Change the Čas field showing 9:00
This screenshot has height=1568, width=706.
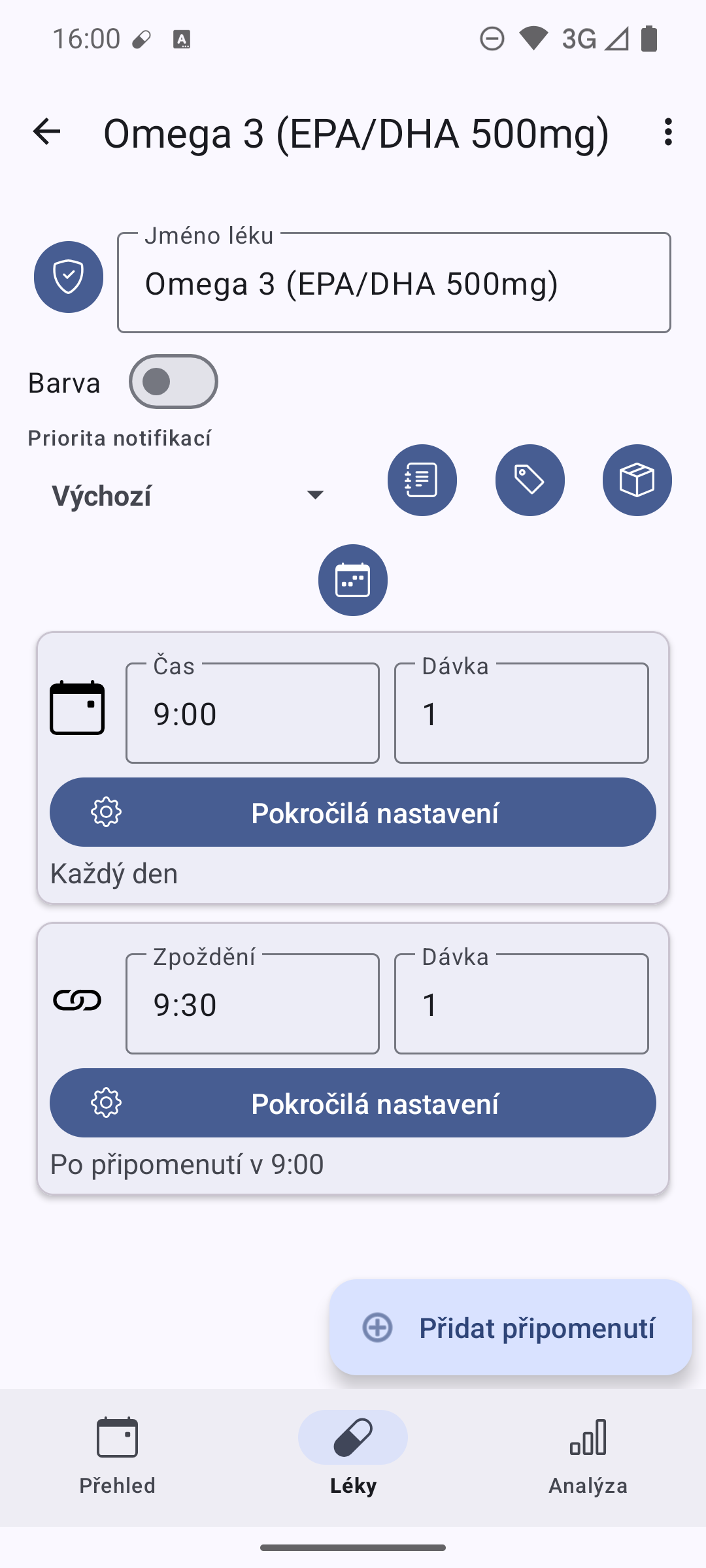252,713
